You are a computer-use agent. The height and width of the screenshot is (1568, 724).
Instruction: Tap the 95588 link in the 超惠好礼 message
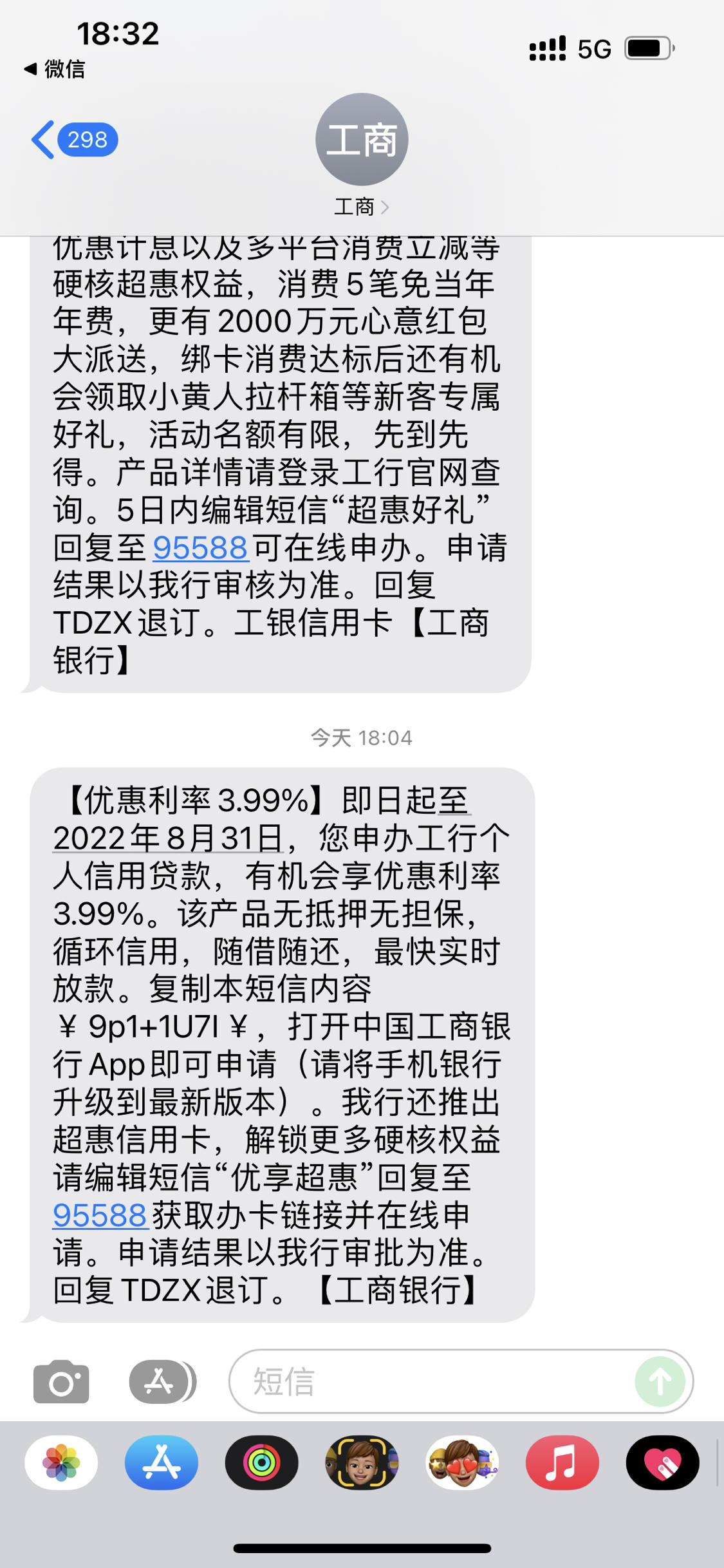(200, 548)
